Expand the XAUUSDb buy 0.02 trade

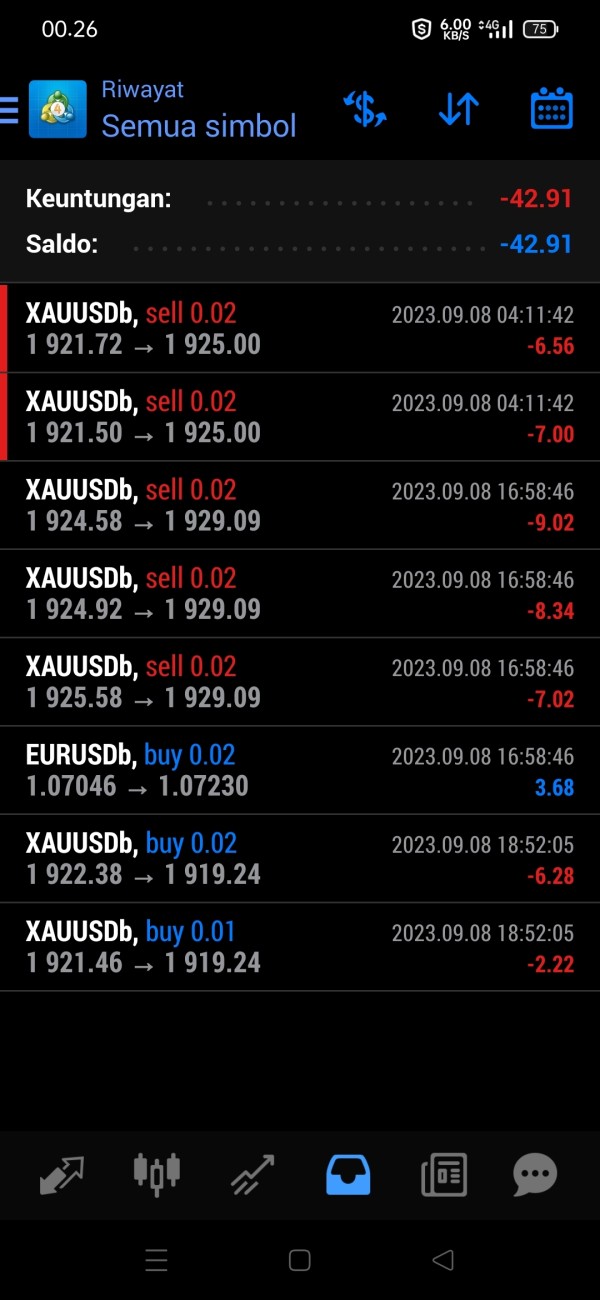coord(300,858)
